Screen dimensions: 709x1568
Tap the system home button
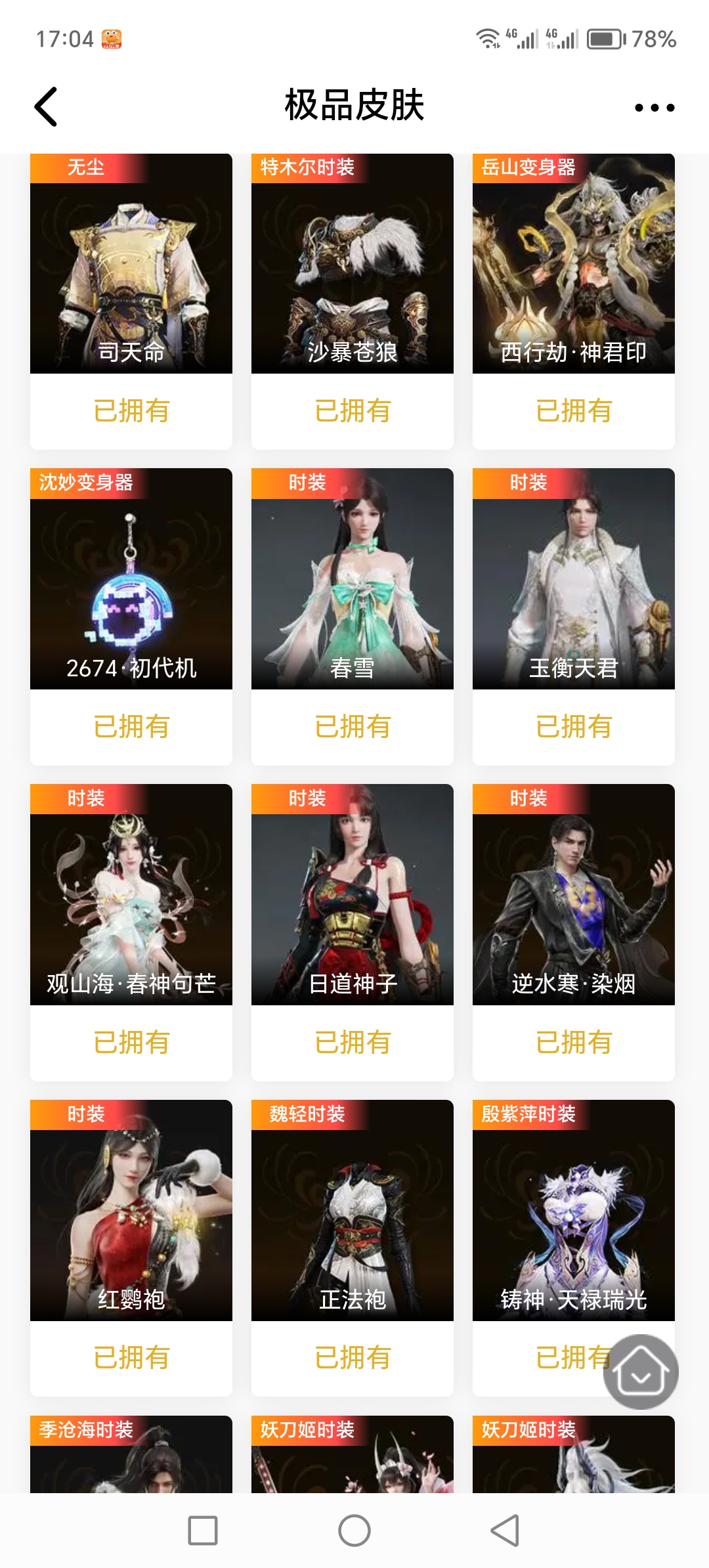(x=354, y=1531)
